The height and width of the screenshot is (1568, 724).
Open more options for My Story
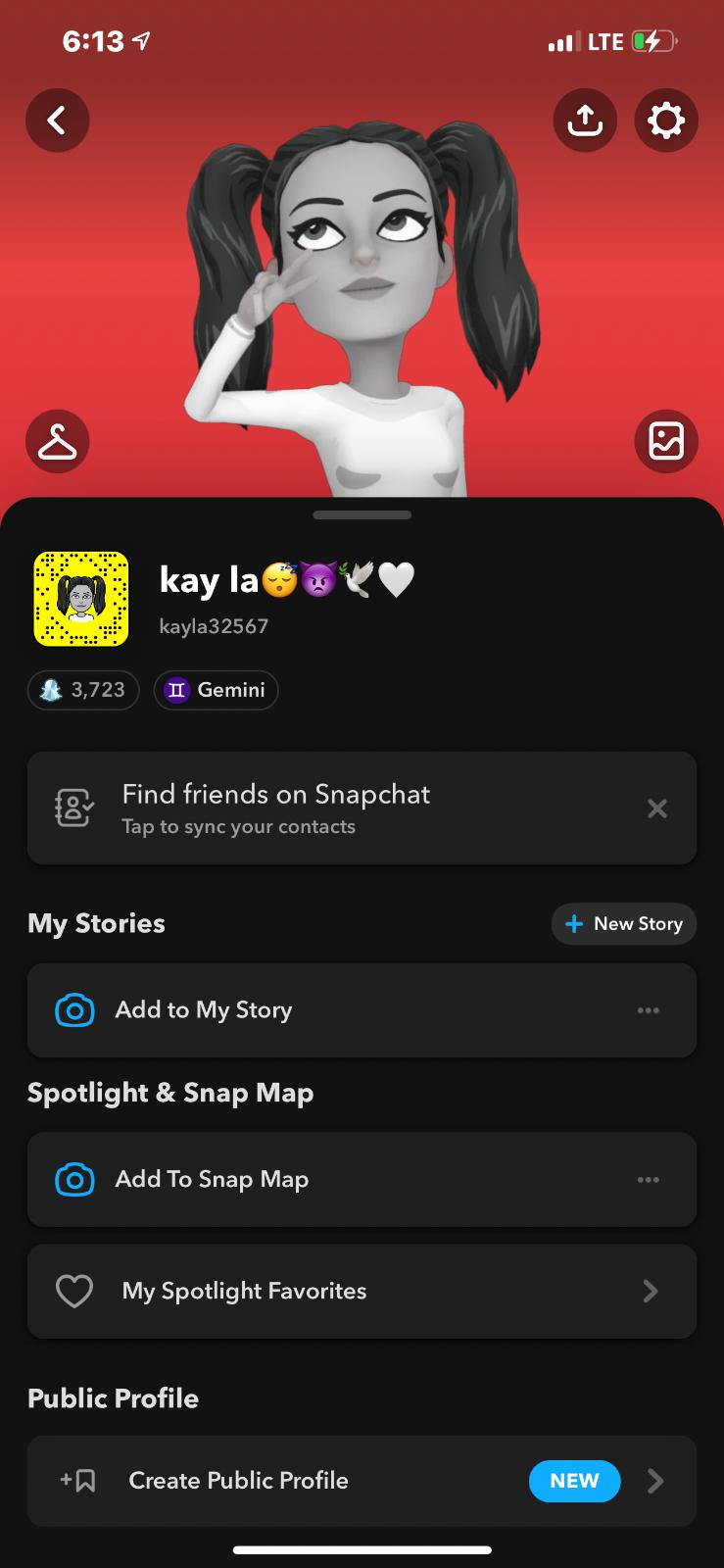point(649,1010)
